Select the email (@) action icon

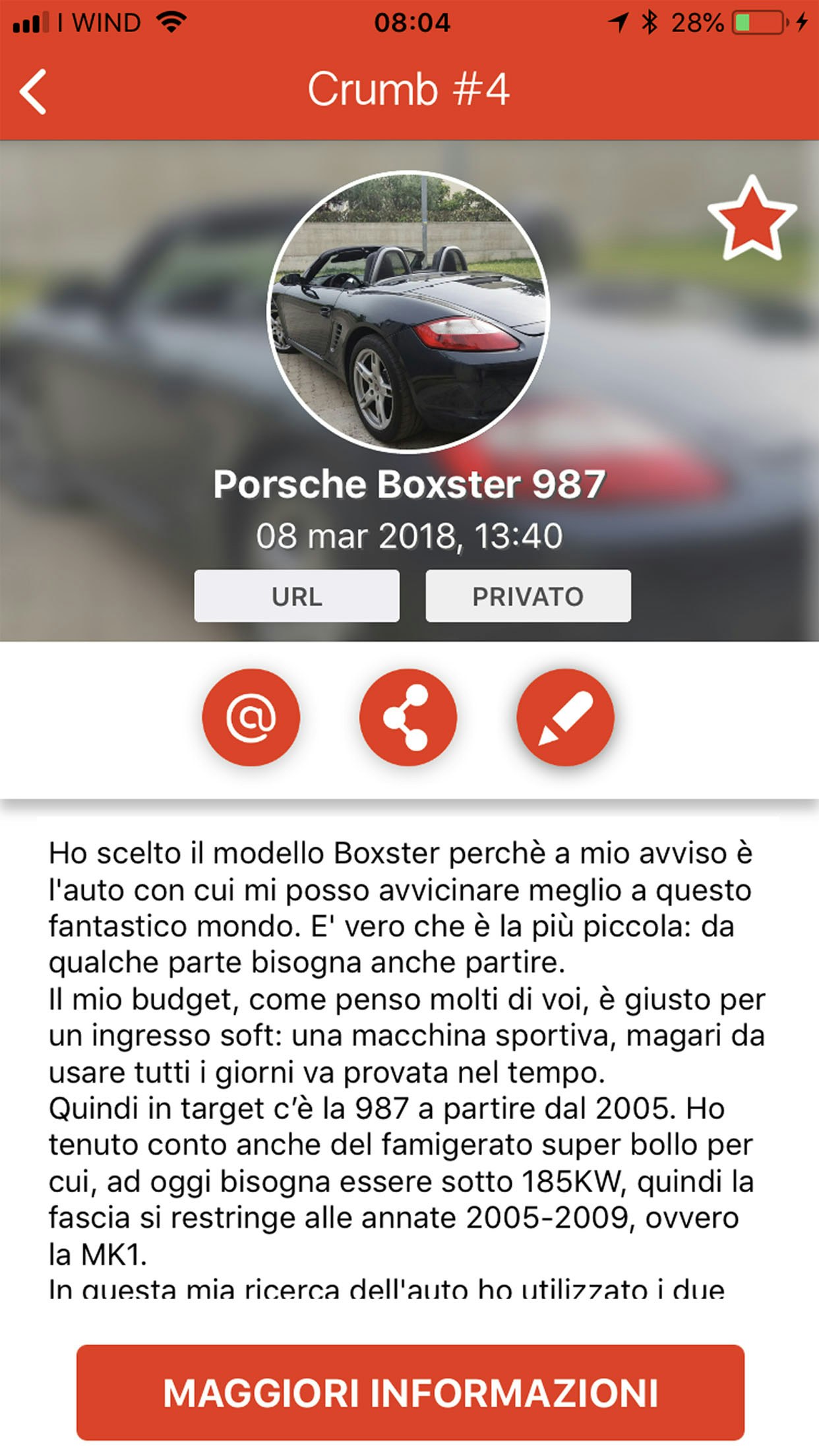pos(254,719)
